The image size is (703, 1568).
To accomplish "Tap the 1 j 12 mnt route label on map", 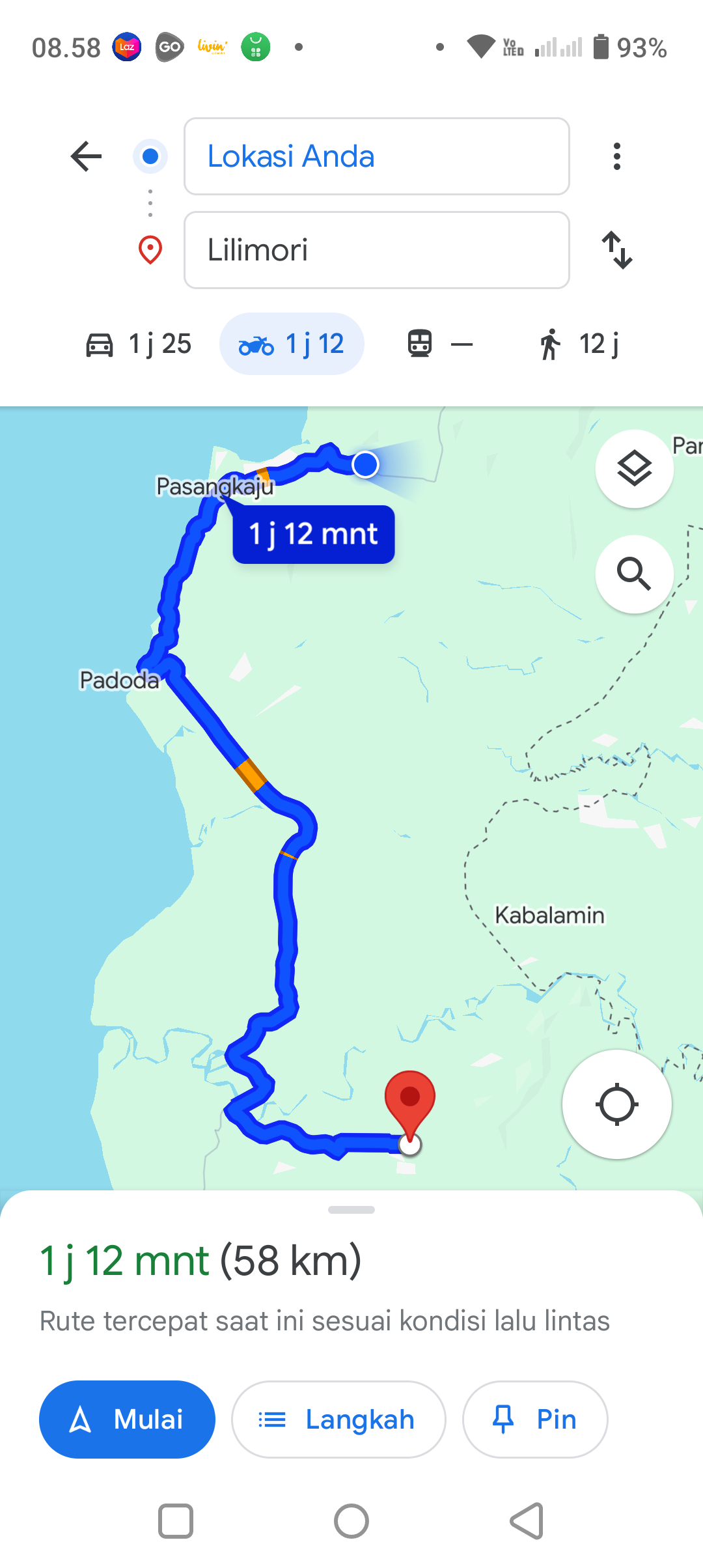I will [x=314, y=535].
